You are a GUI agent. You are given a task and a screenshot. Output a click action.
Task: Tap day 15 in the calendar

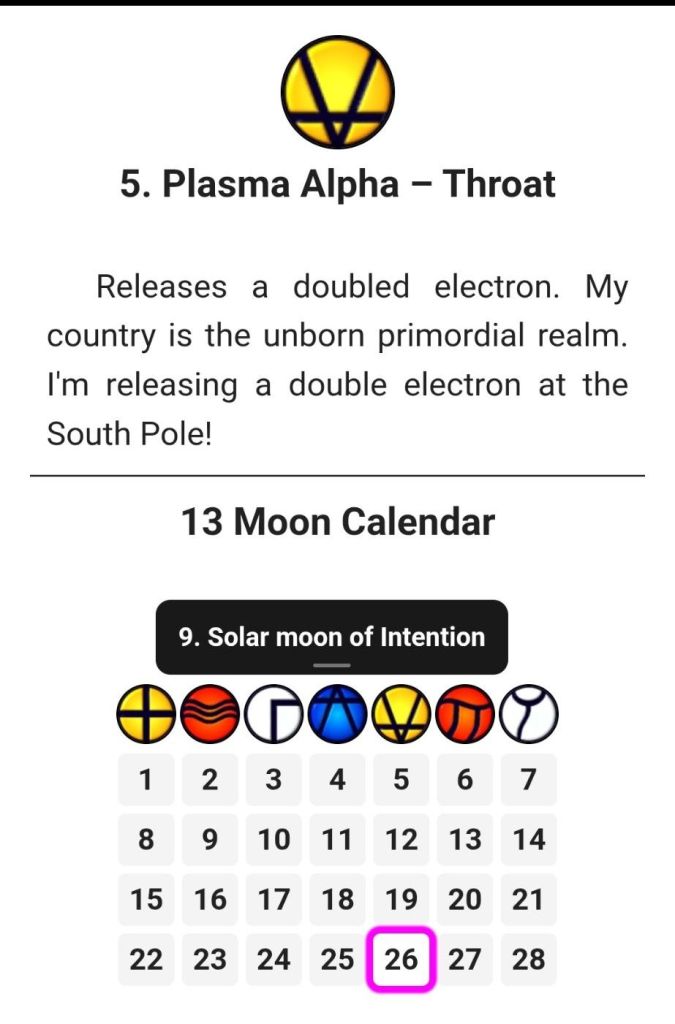(146, 899)
